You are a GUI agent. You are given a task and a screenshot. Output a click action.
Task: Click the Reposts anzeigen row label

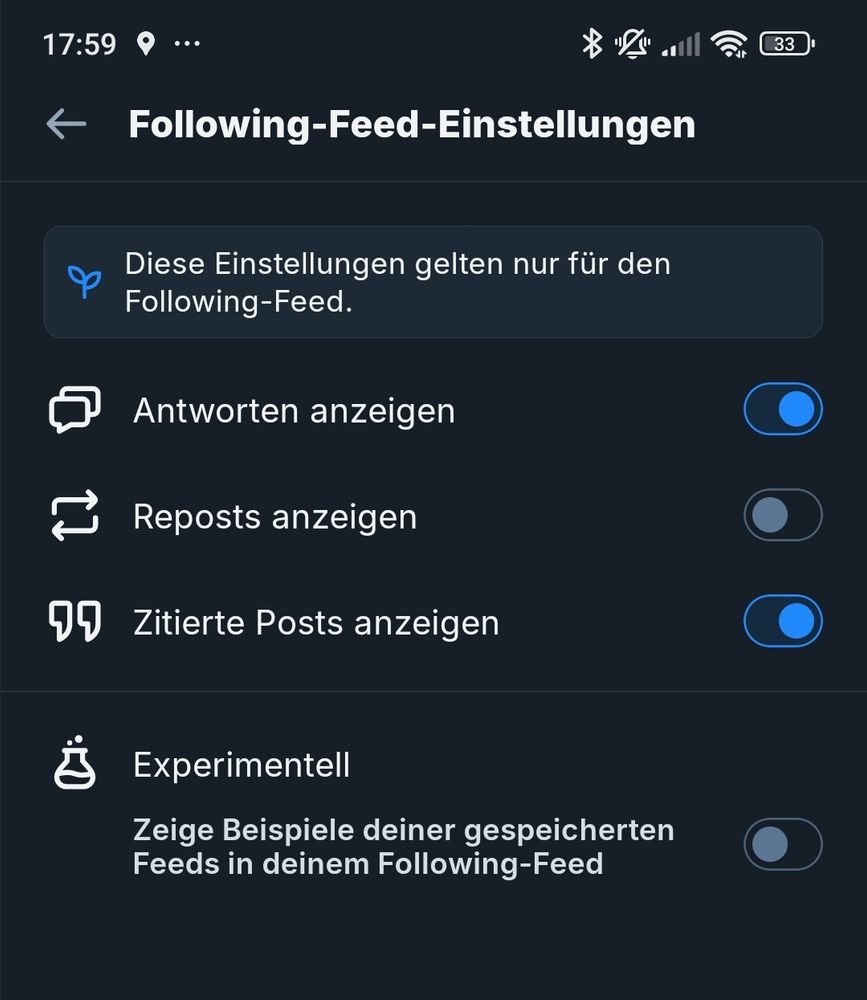tap(275, 515)
